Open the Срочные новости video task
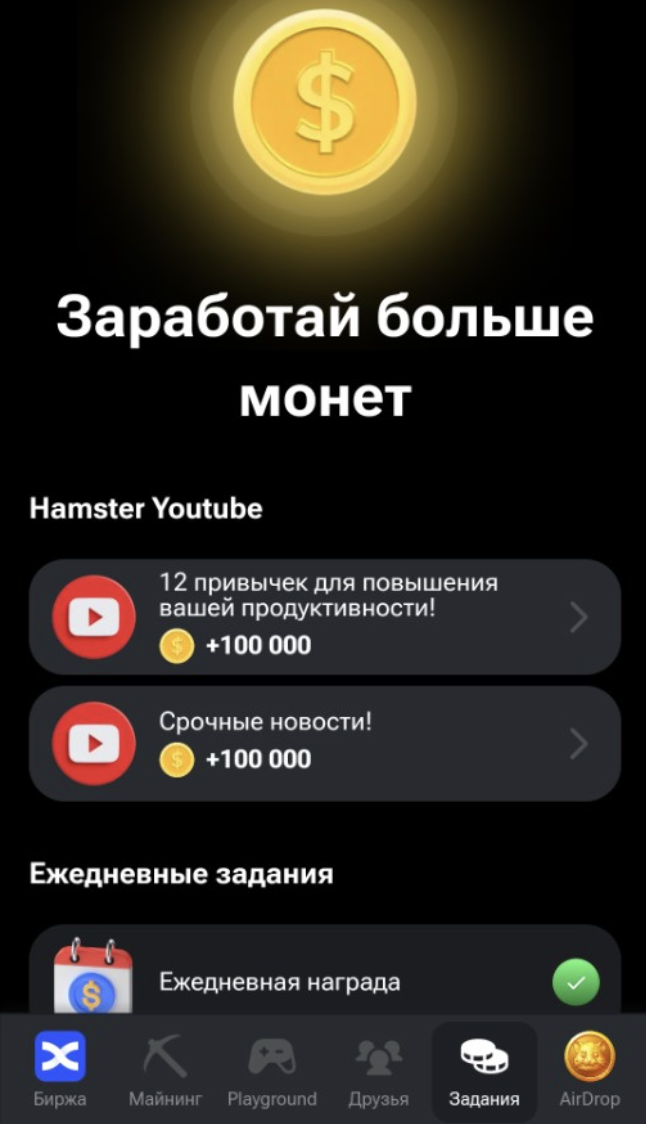Viewport: 646px width, 1124px height. click(324, 743)
